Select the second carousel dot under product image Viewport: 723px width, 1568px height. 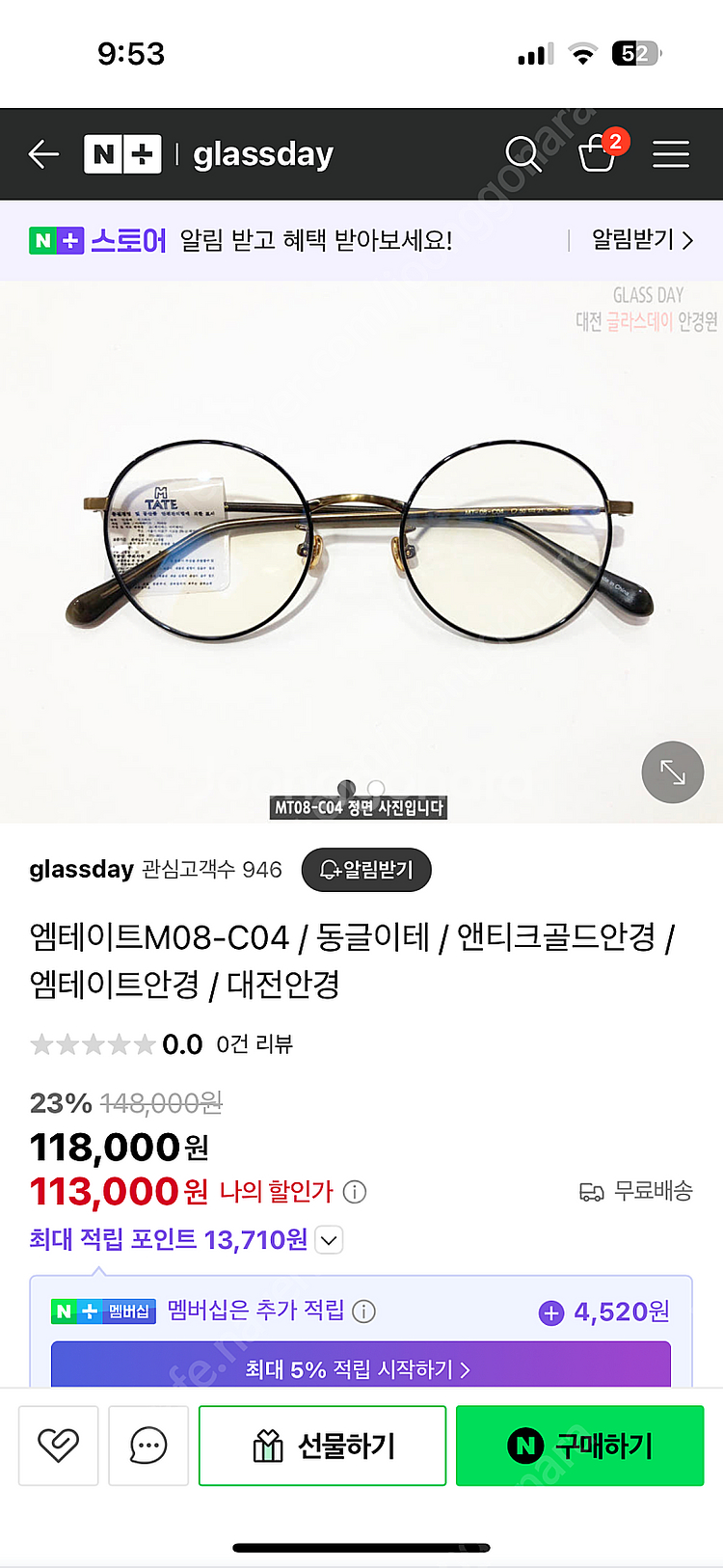point(375,788)
